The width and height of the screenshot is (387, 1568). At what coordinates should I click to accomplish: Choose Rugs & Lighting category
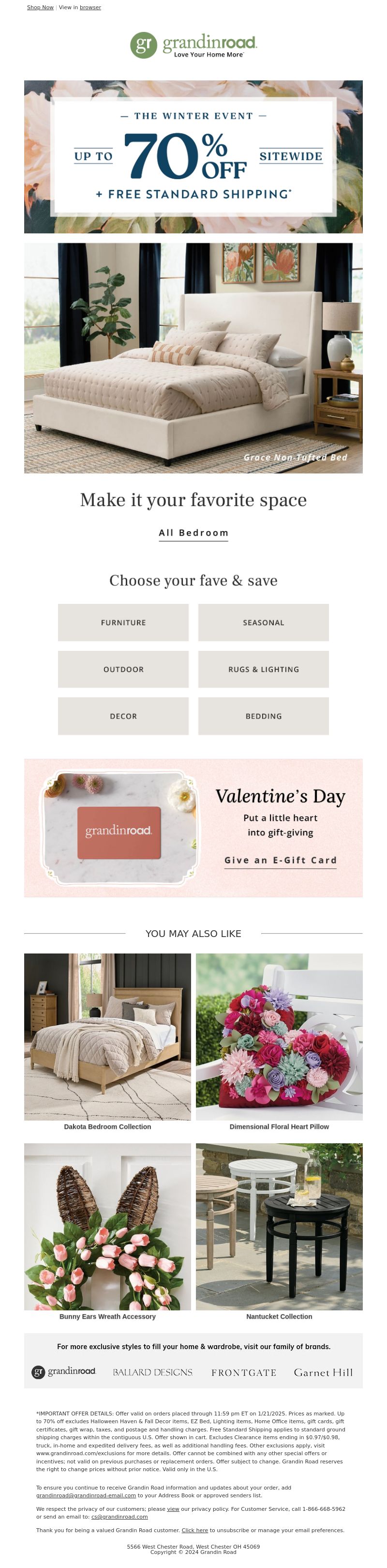point(264,669)
